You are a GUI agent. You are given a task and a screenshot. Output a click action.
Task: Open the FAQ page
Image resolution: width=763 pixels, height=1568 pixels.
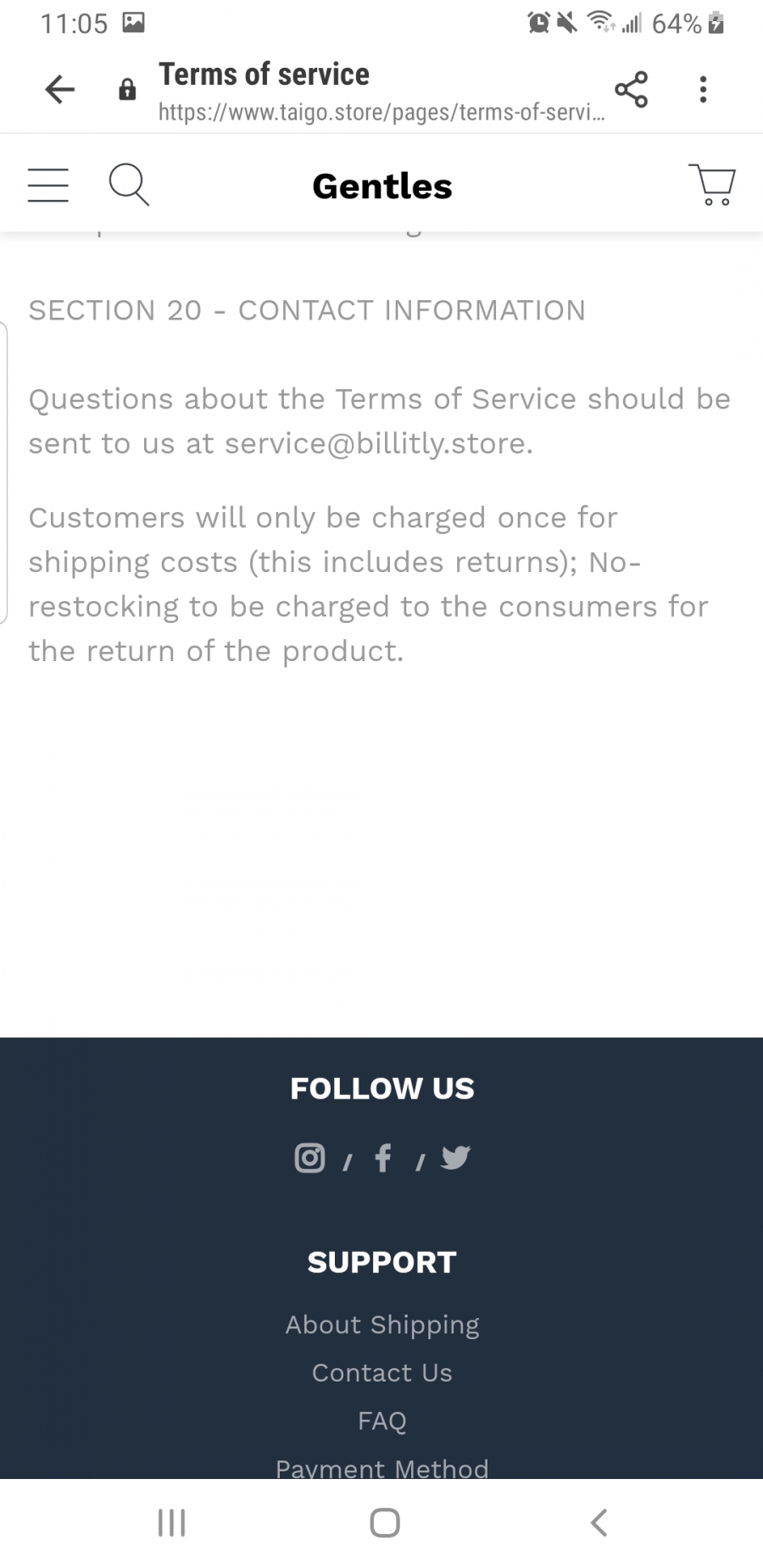pyautogui.click(x=382, y=1421)
